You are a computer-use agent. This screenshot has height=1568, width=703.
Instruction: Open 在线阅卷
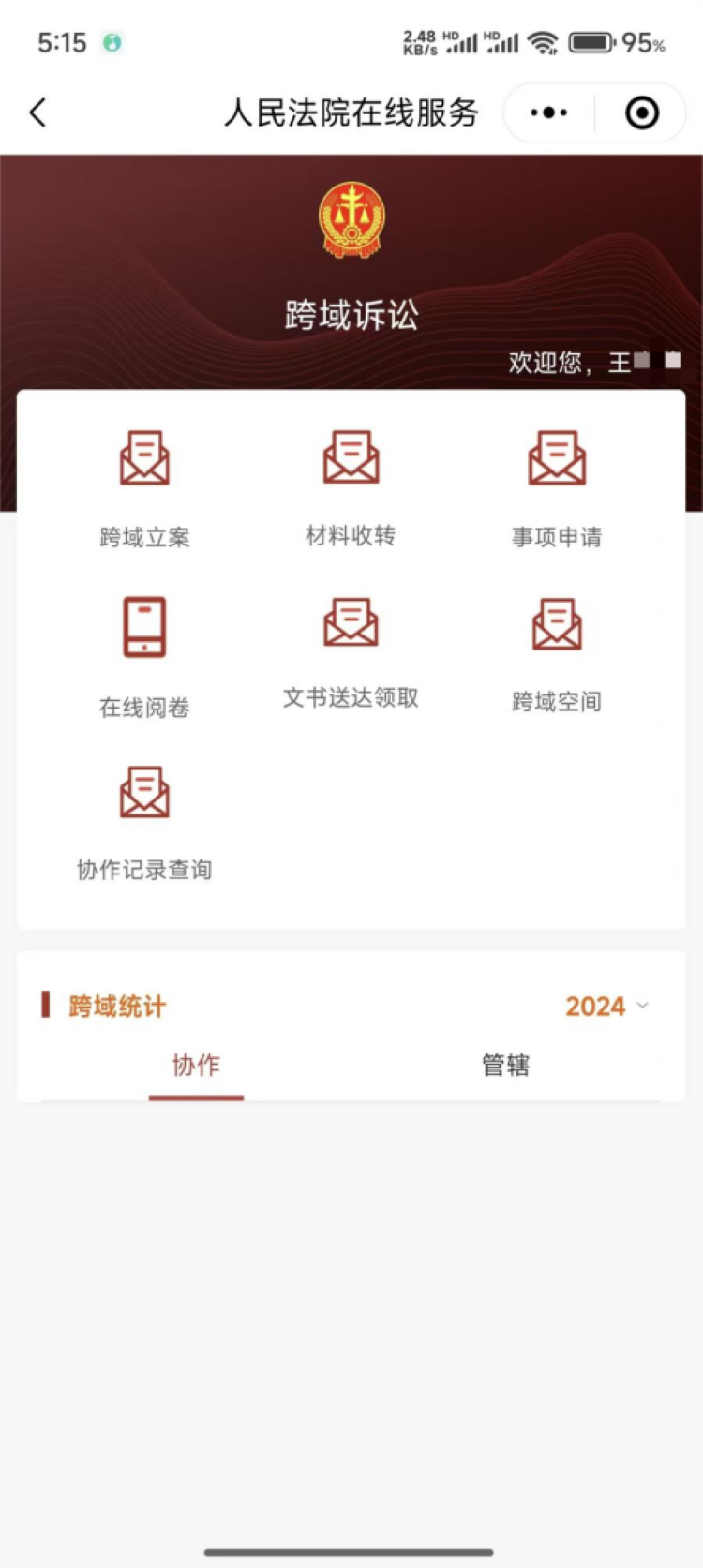coord(144,657)
